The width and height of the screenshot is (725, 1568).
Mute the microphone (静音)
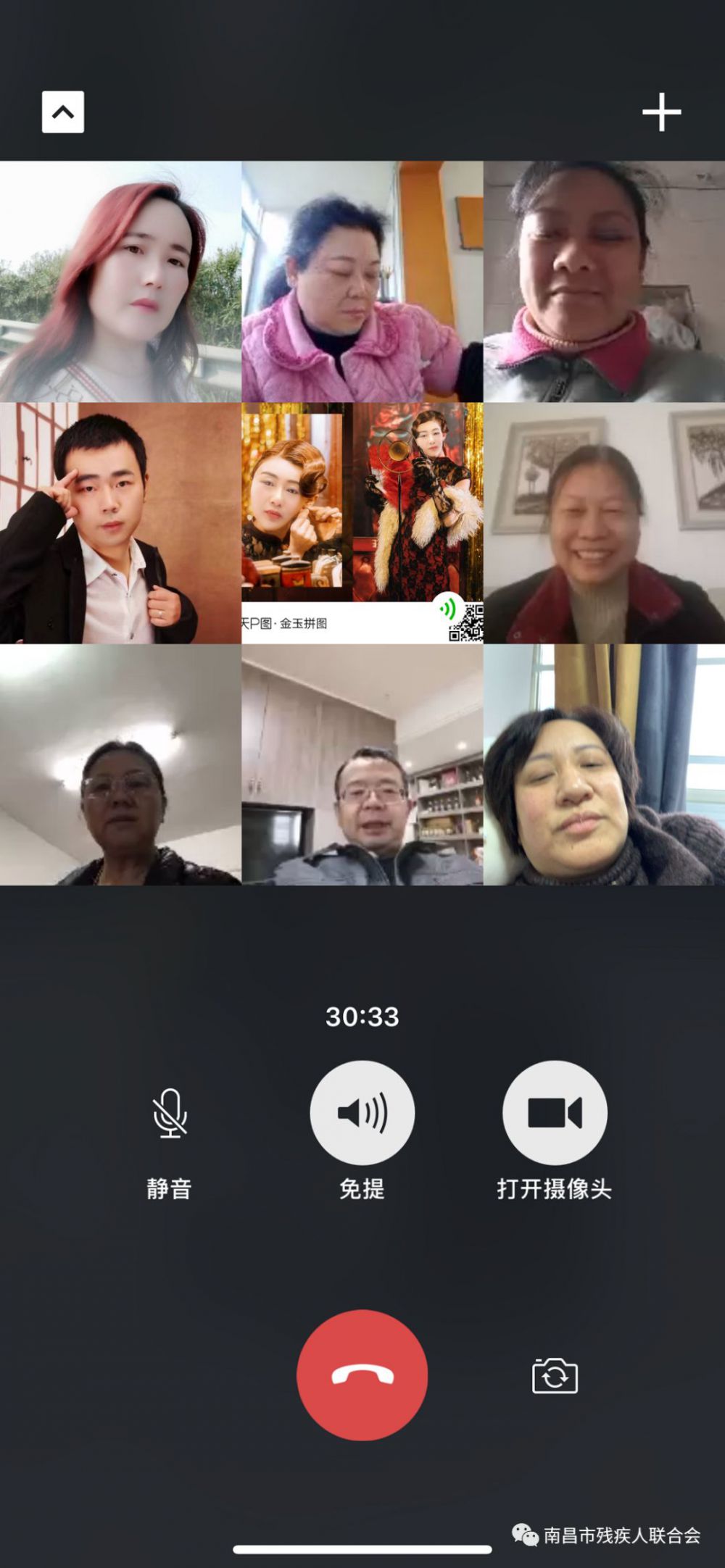click(170, 1114)
